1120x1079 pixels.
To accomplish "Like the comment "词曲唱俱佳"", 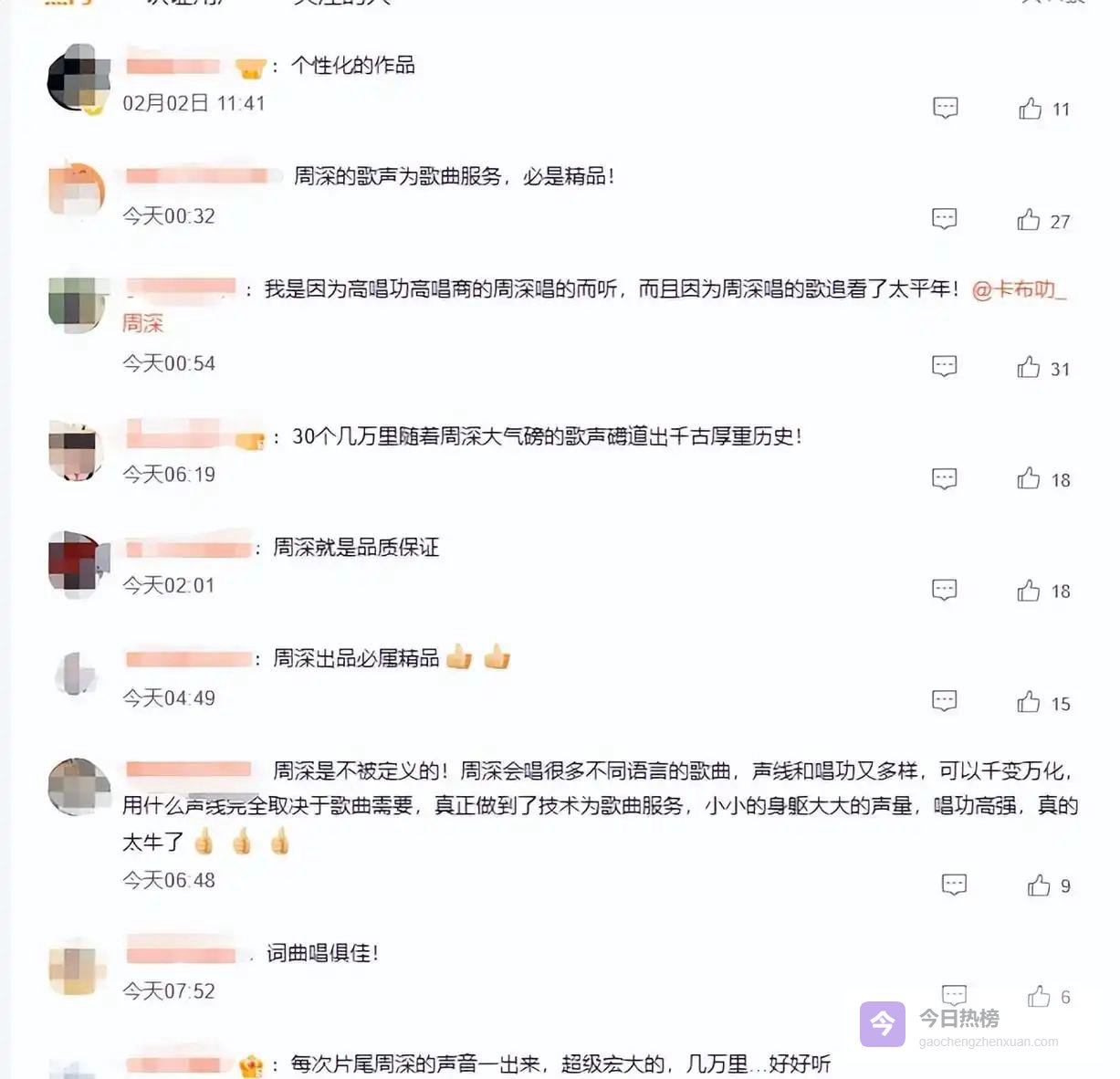I will 1039,996.
